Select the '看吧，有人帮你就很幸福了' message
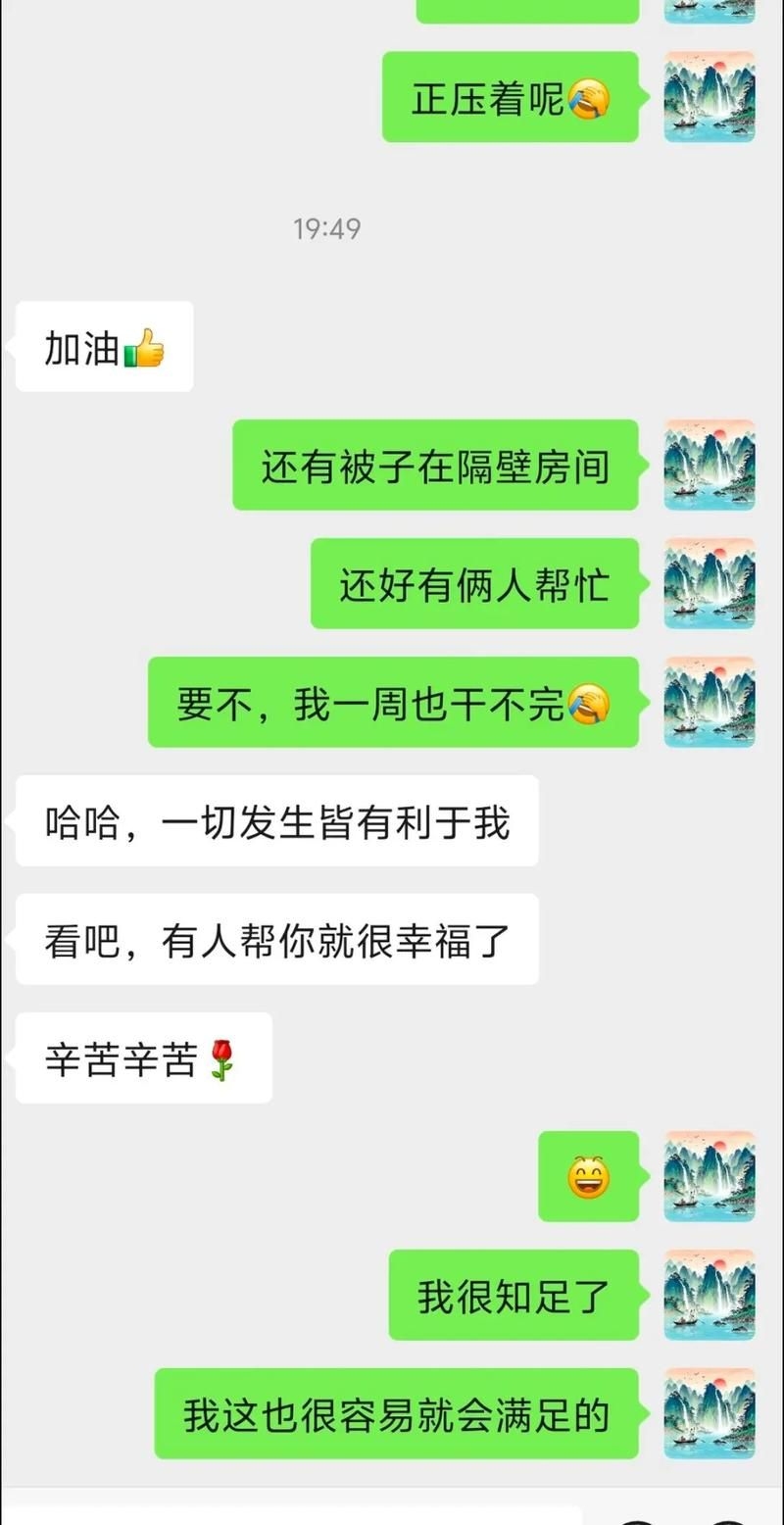784x1525 pixels. (276, 940)
